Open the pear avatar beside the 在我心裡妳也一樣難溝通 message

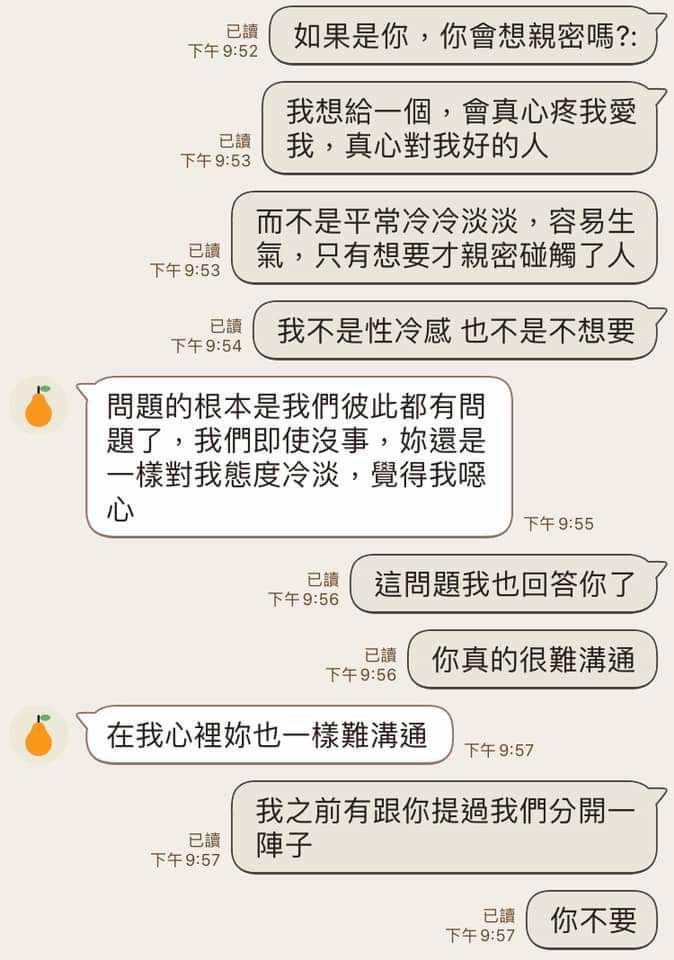38,735
